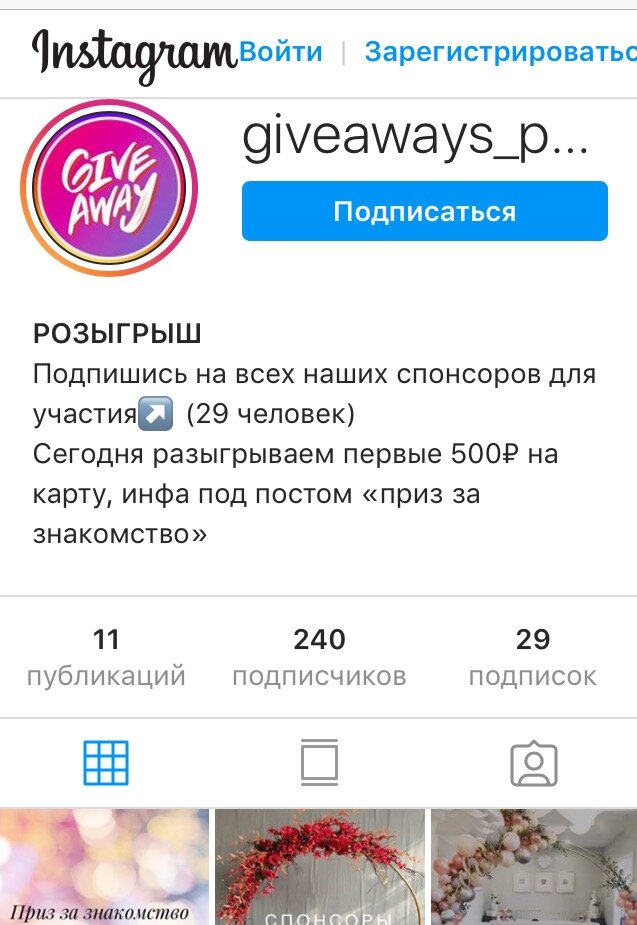Go to the Instagram home logo
Viewport: 637px width, 925px height.
click(x=133, y=54)
